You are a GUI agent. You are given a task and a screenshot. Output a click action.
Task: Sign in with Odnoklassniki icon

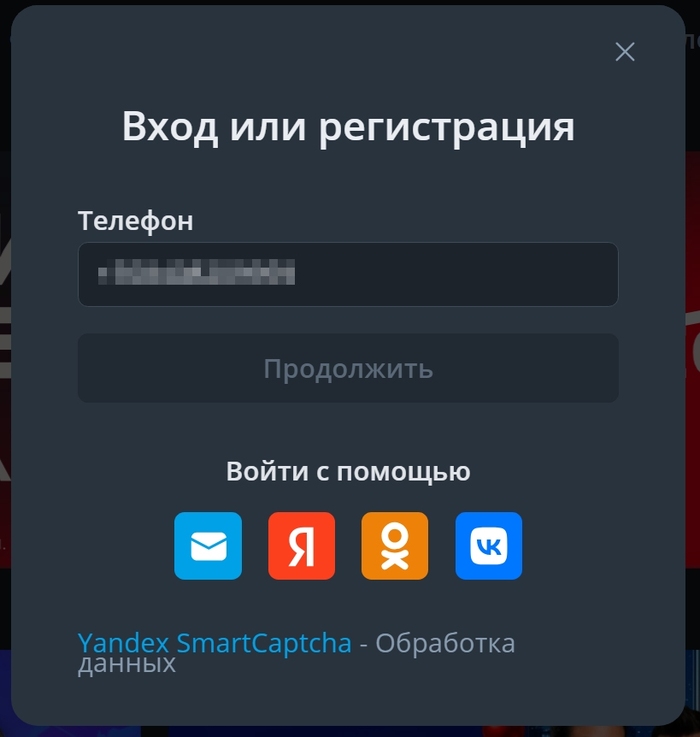395,546
